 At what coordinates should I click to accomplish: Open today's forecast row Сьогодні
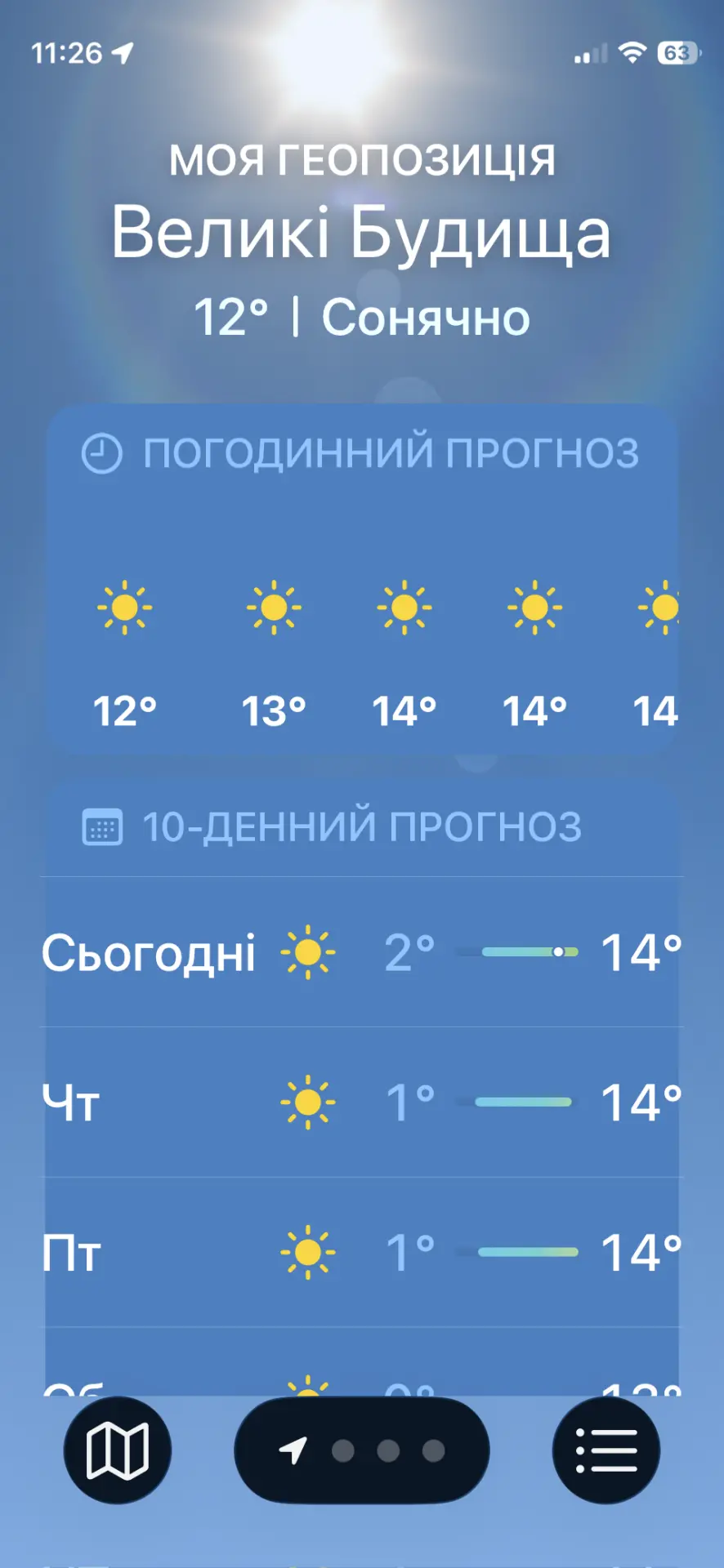tap(362, 952)
